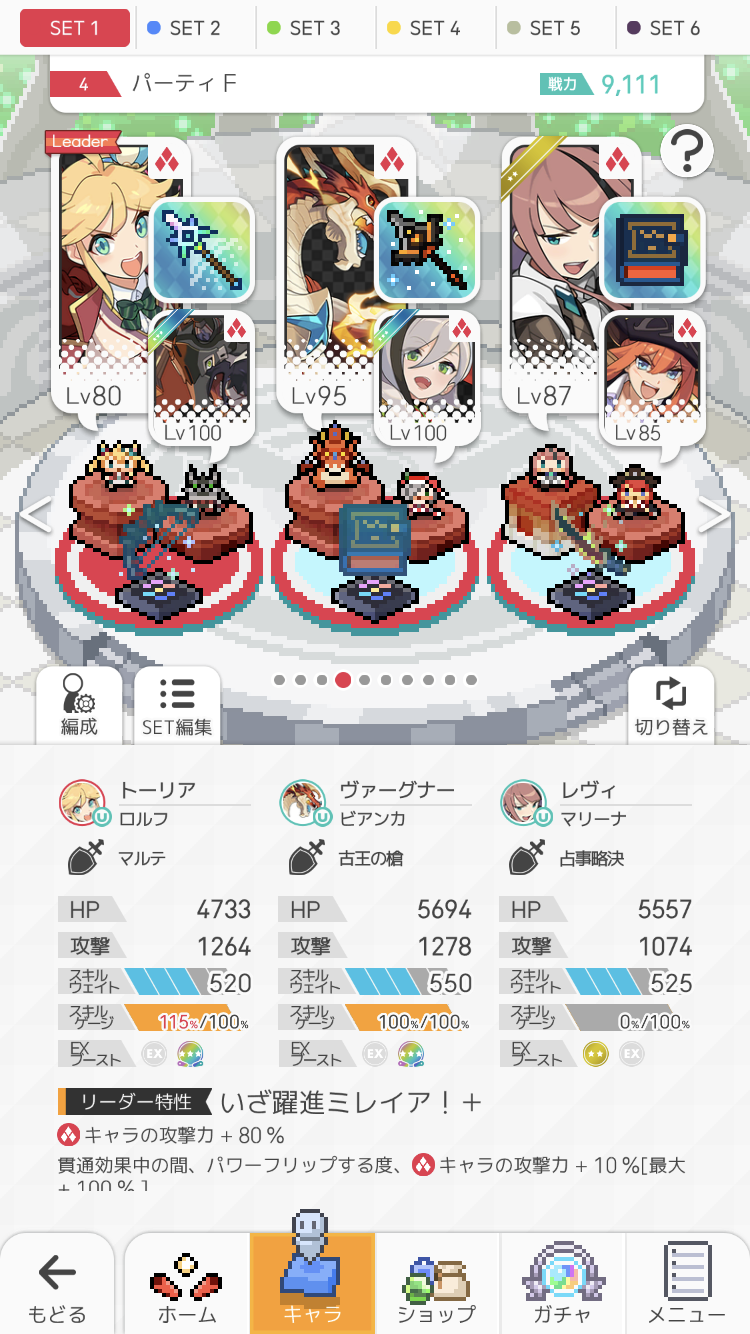Image resolution: width=750 pixels, height=1334 pixels.
Task: Switch to the SET 2 tab
Action: (x=185, y=28)
